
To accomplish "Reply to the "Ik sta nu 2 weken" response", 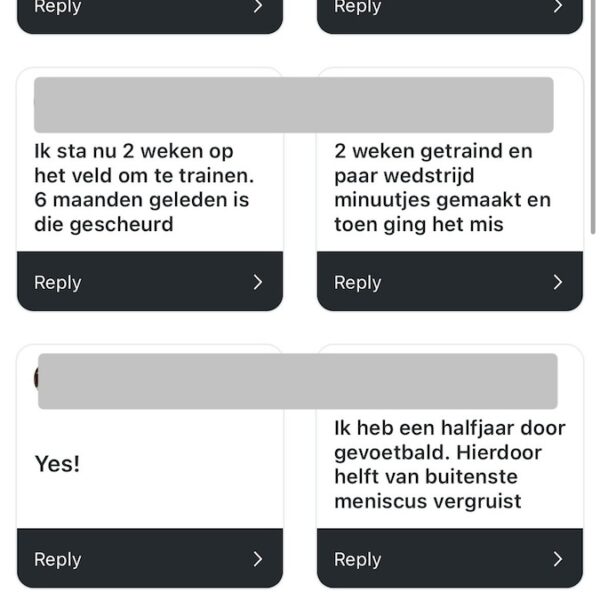I will click(149, 282).
